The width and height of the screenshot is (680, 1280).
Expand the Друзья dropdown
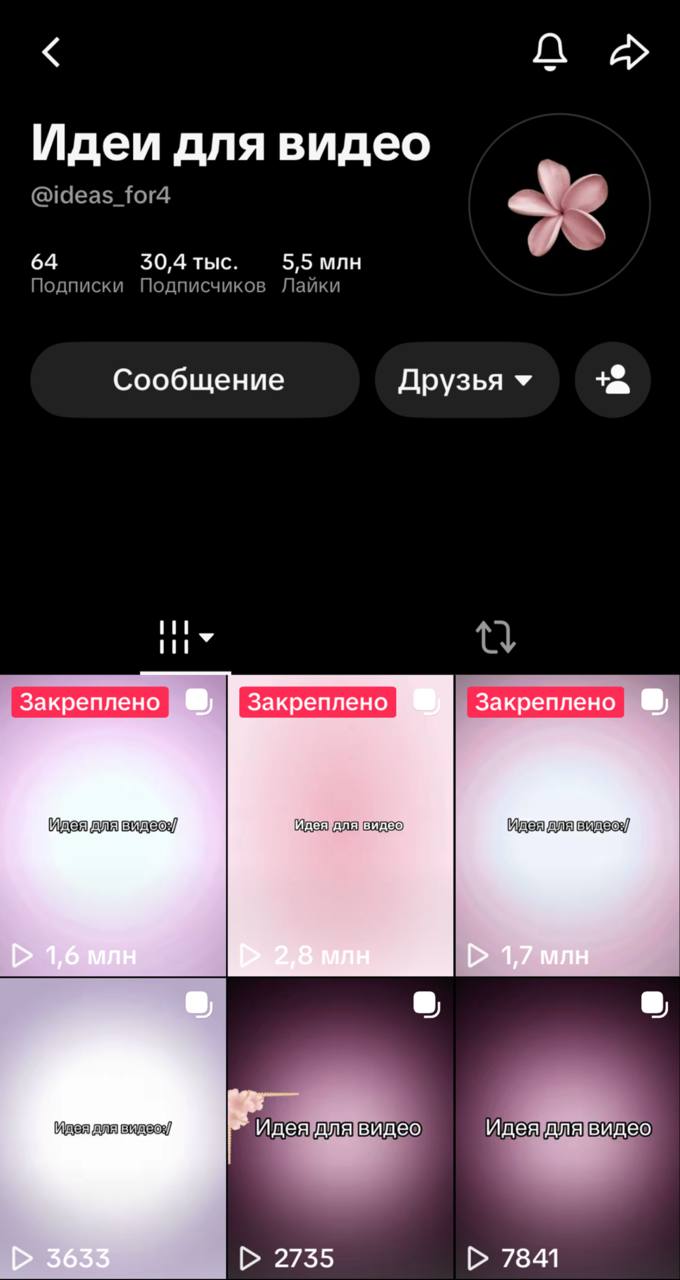(467, 380)
